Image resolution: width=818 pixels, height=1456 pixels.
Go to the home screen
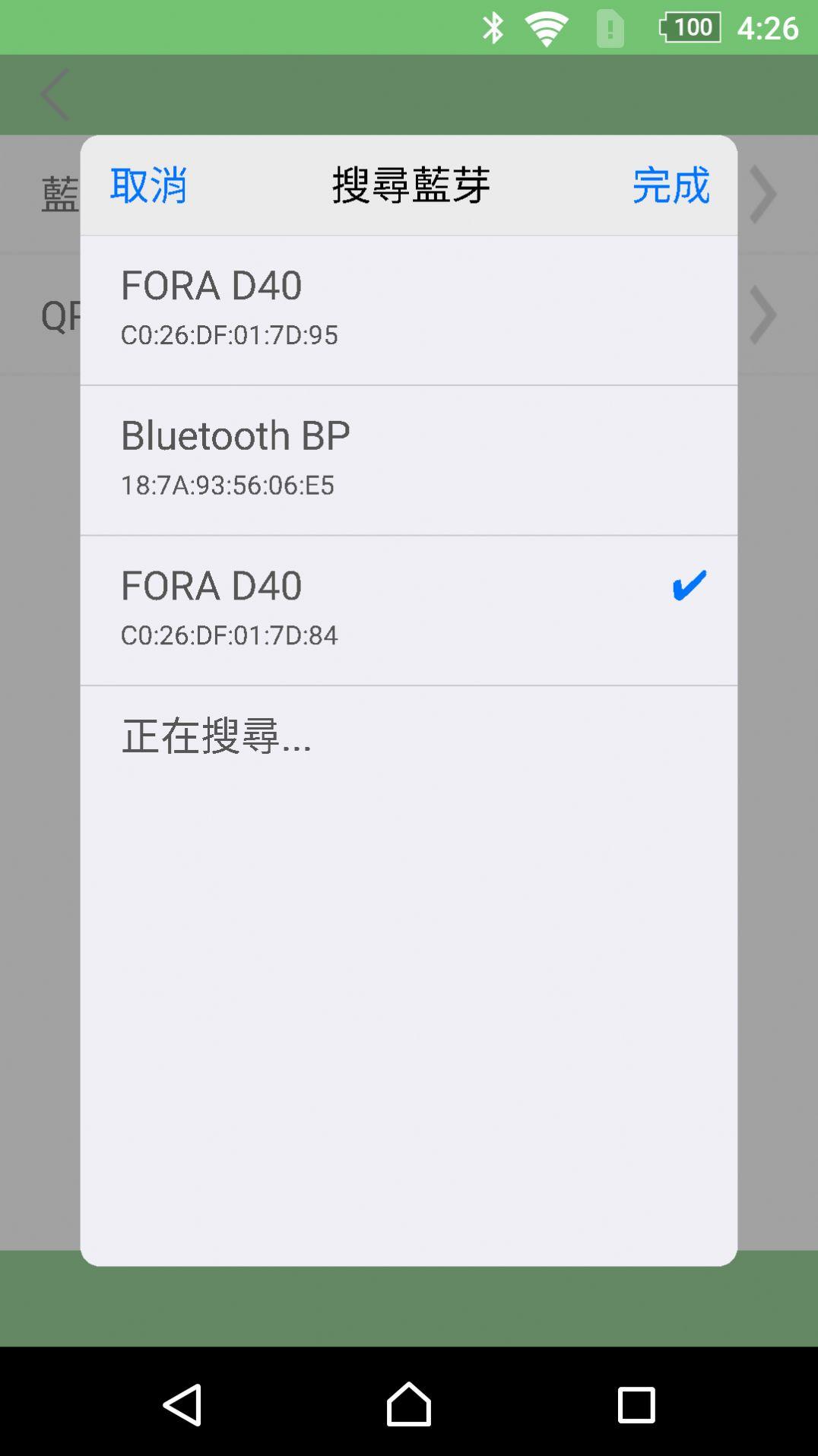point(409,1404)
